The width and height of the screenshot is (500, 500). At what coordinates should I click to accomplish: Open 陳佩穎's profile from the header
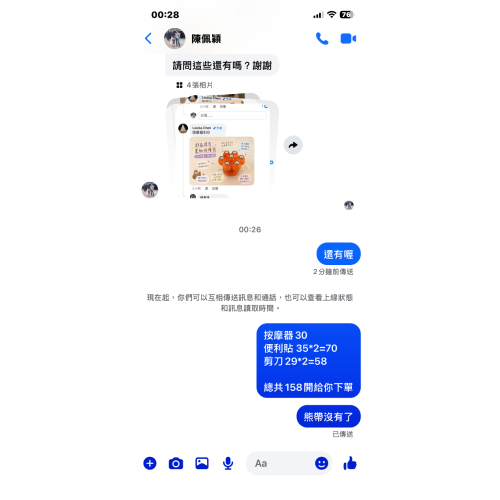click(x=193, y=39)
